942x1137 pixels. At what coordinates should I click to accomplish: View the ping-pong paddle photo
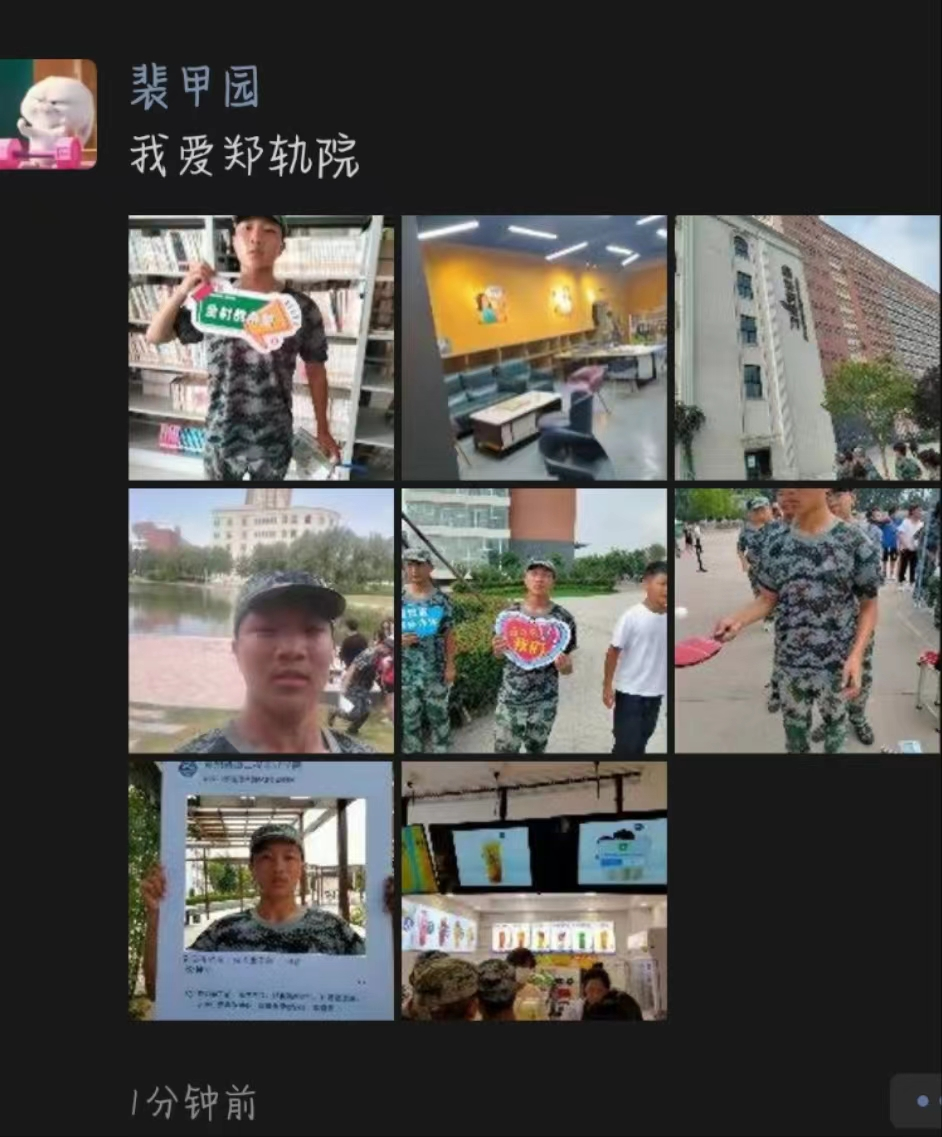click(807, 620)
